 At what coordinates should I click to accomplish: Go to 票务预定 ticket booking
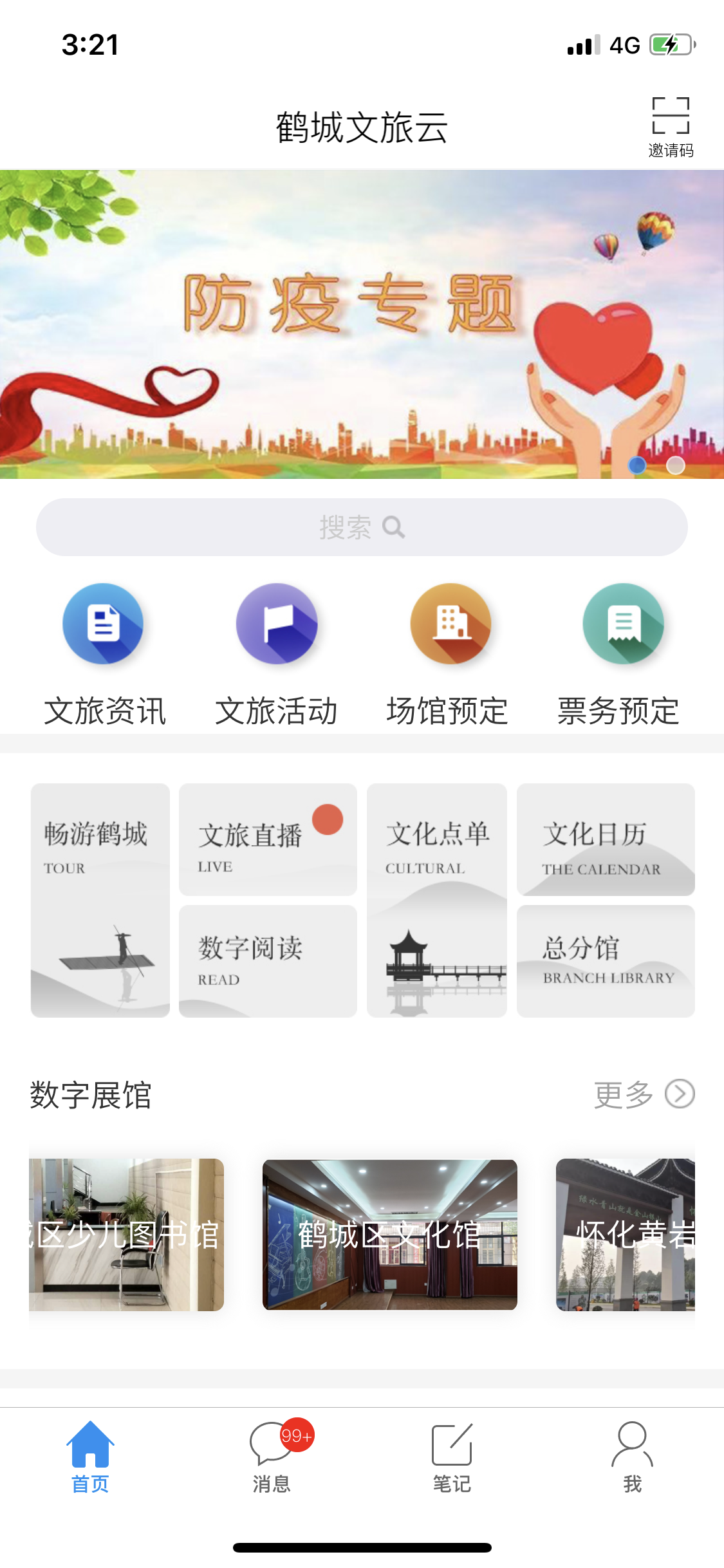click(x=620, y=653)
